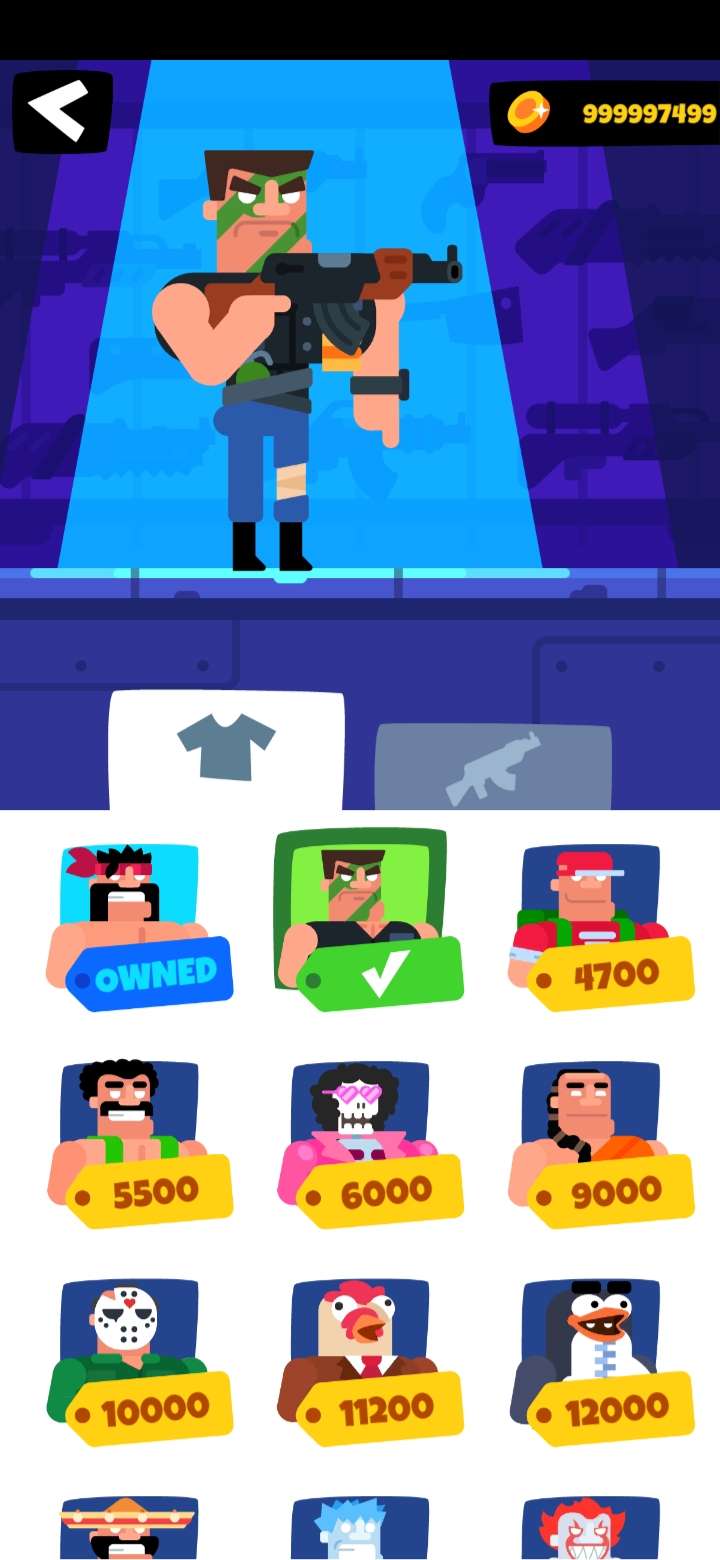
Task: Select the sombrero character skin
Action: (130, 1530)
